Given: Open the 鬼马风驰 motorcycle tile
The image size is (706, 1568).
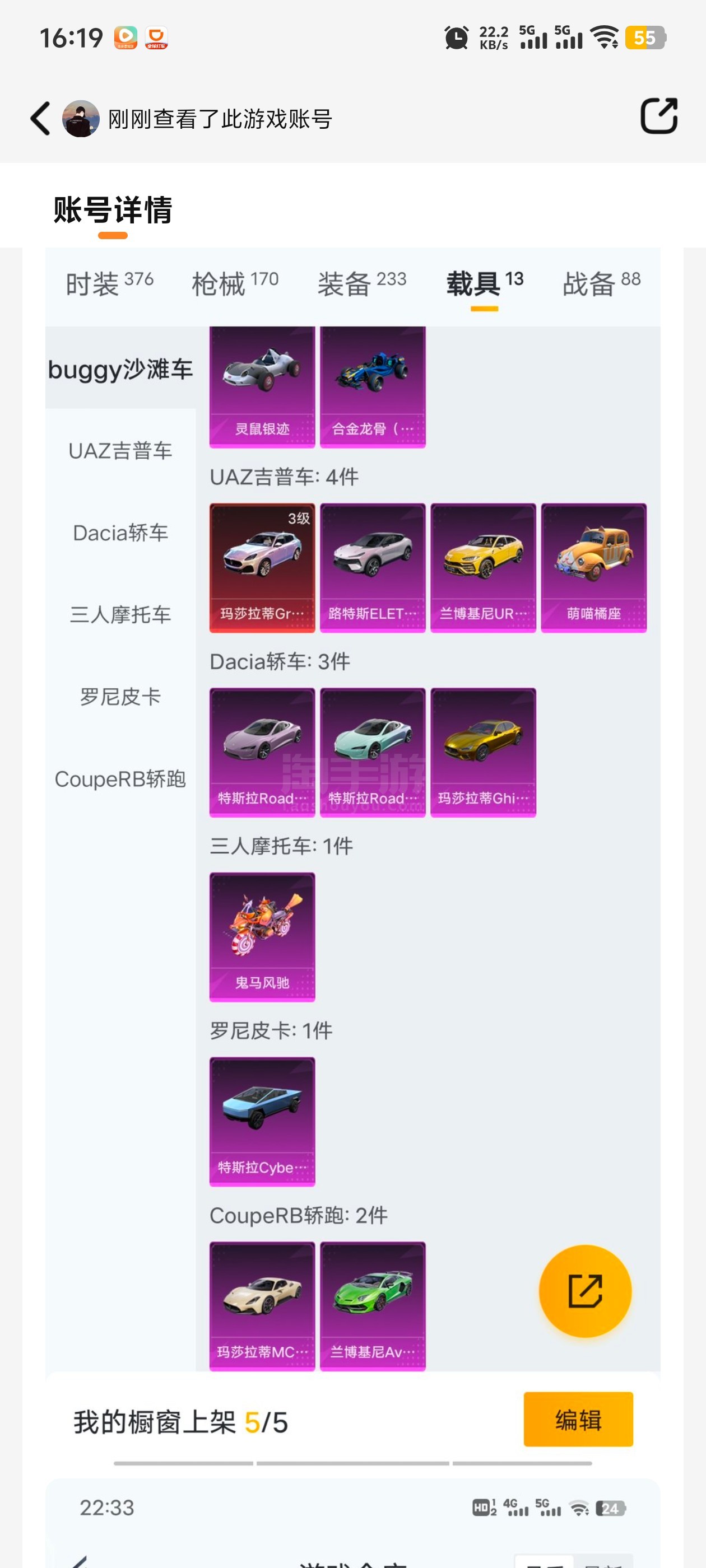Looking at the screenshot, I should [262, 936].
